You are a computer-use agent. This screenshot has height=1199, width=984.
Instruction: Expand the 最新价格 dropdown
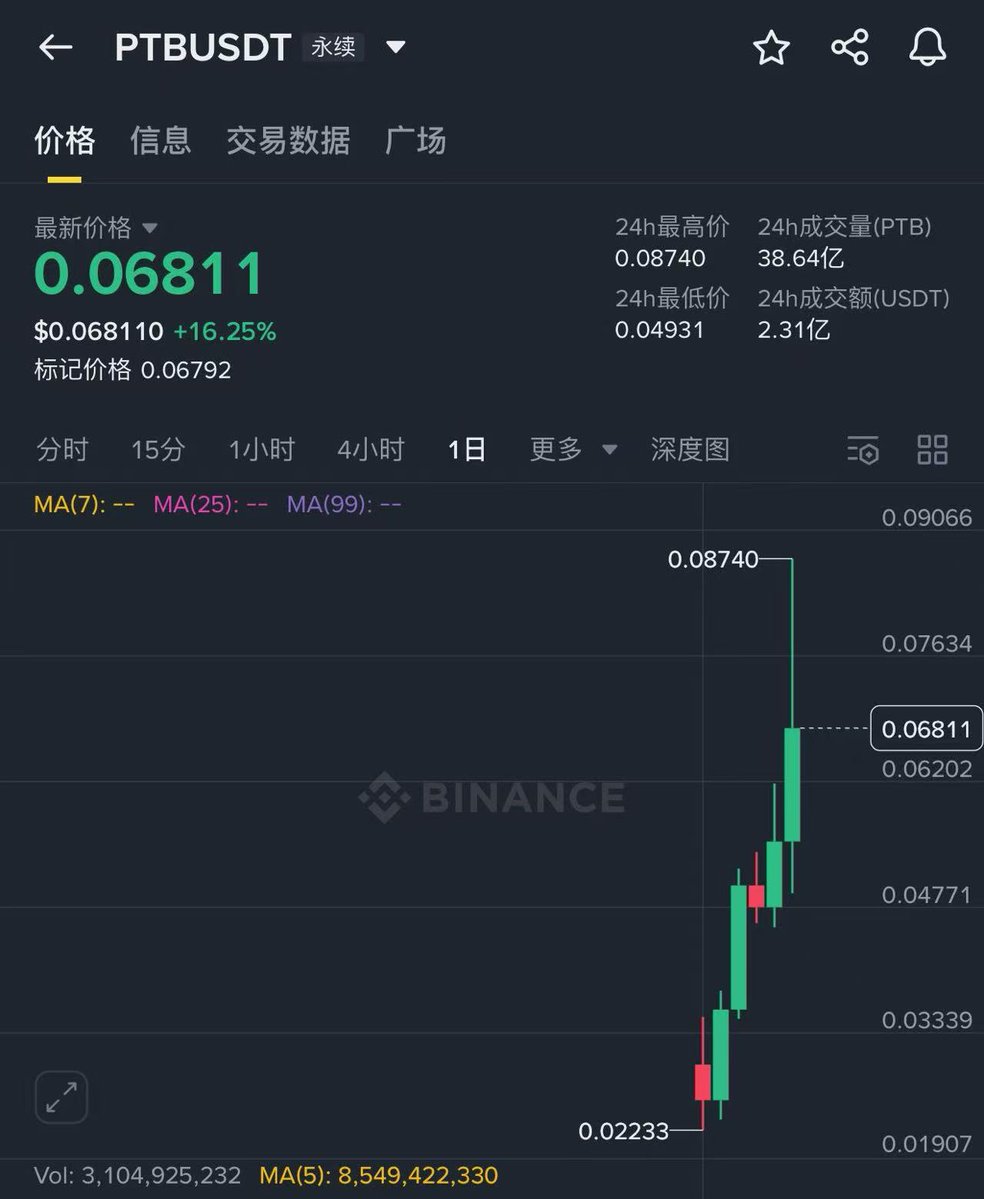pyautogui.click(x=149, y=229)
